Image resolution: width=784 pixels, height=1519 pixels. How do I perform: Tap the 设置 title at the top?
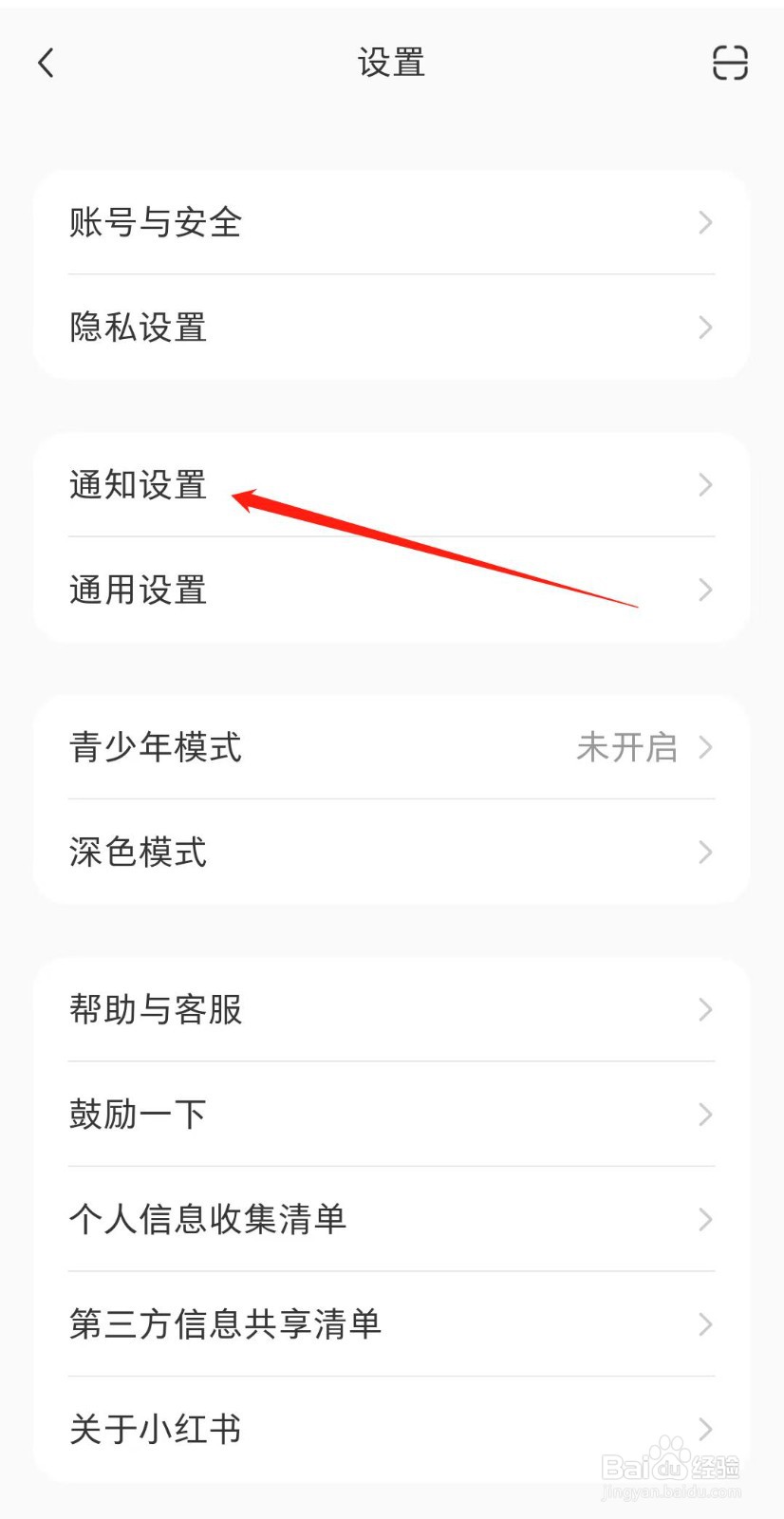(392, 62)
